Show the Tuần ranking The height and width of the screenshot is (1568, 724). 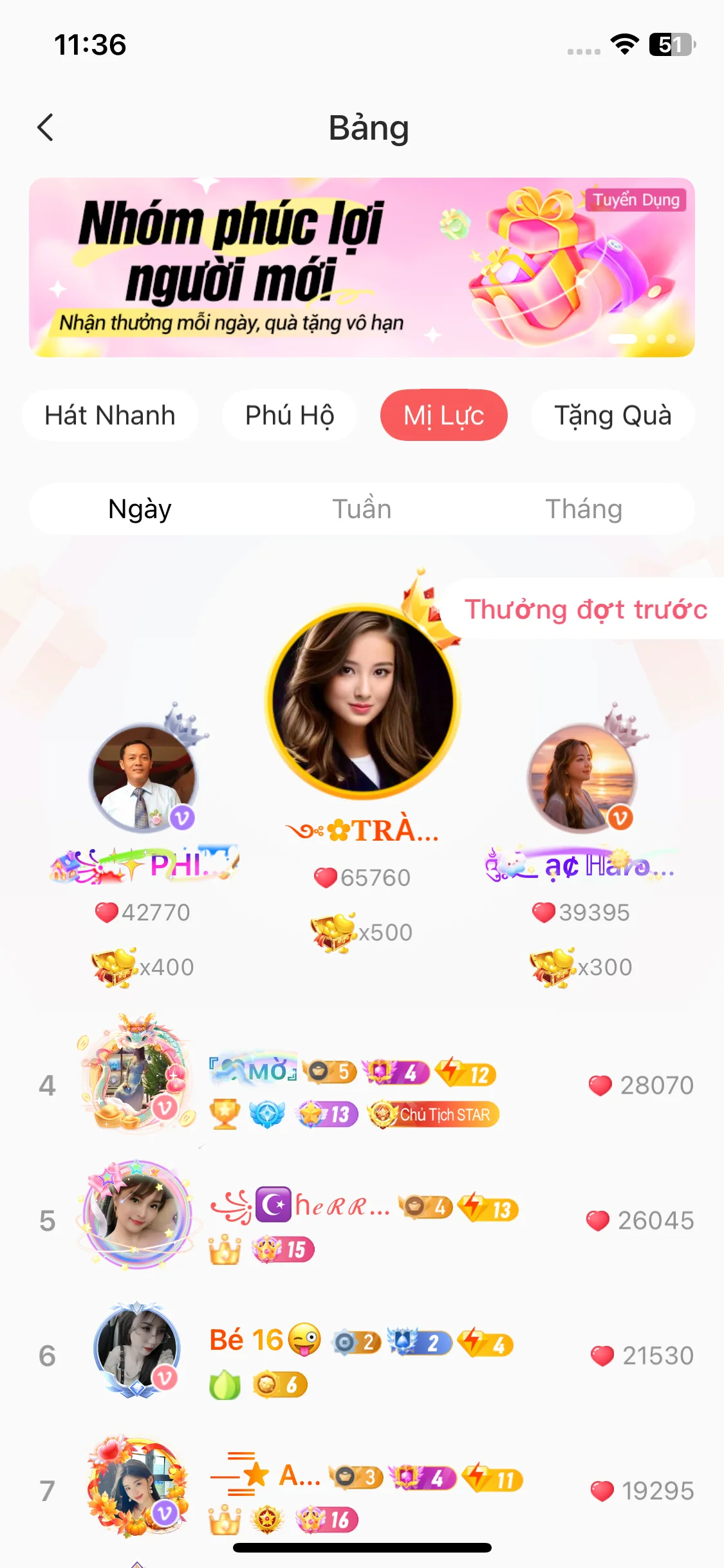coord(362,509)
